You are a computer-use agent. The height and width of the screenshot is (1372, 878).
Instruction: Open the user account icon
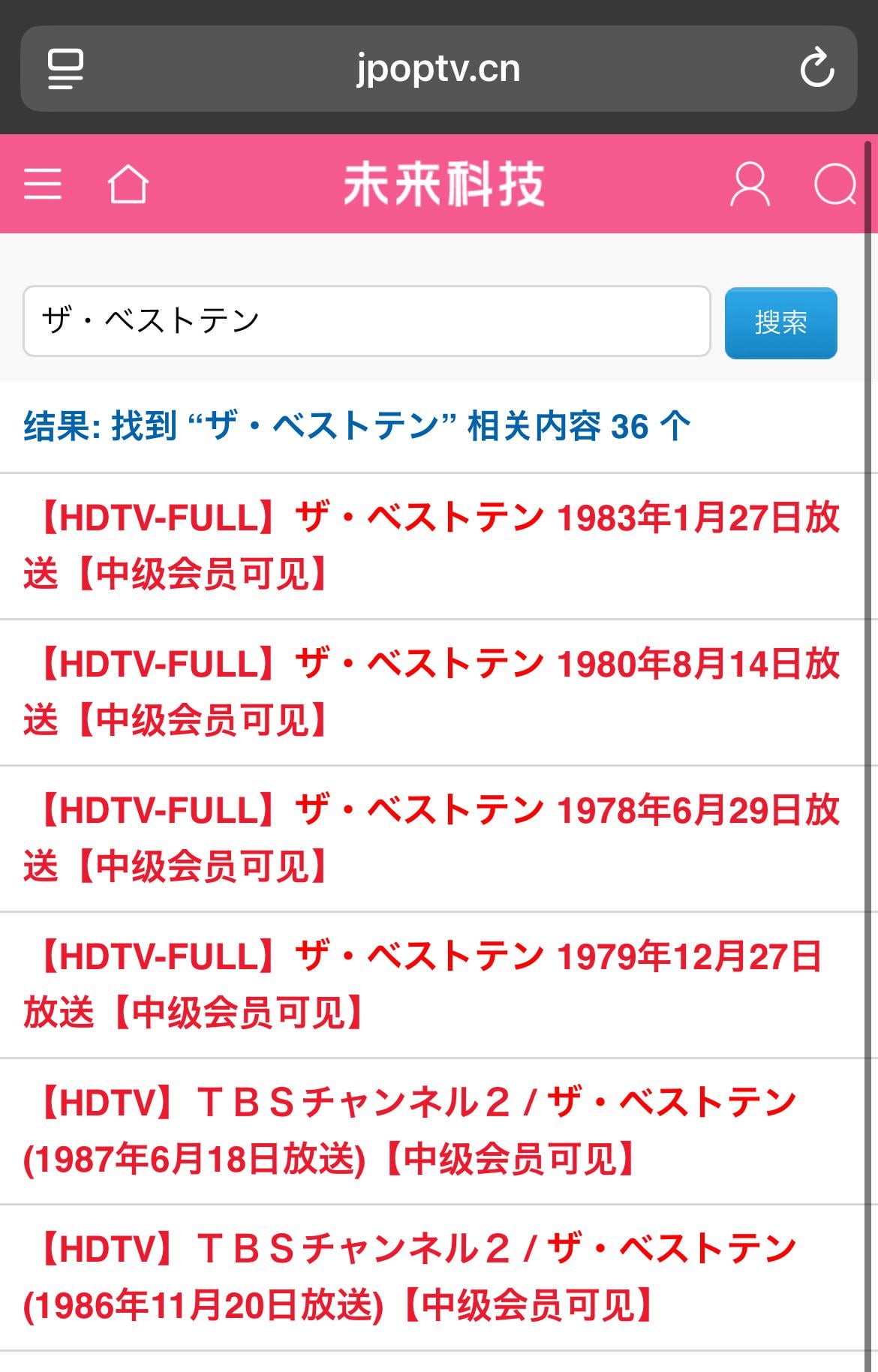[x=749, y=184]
